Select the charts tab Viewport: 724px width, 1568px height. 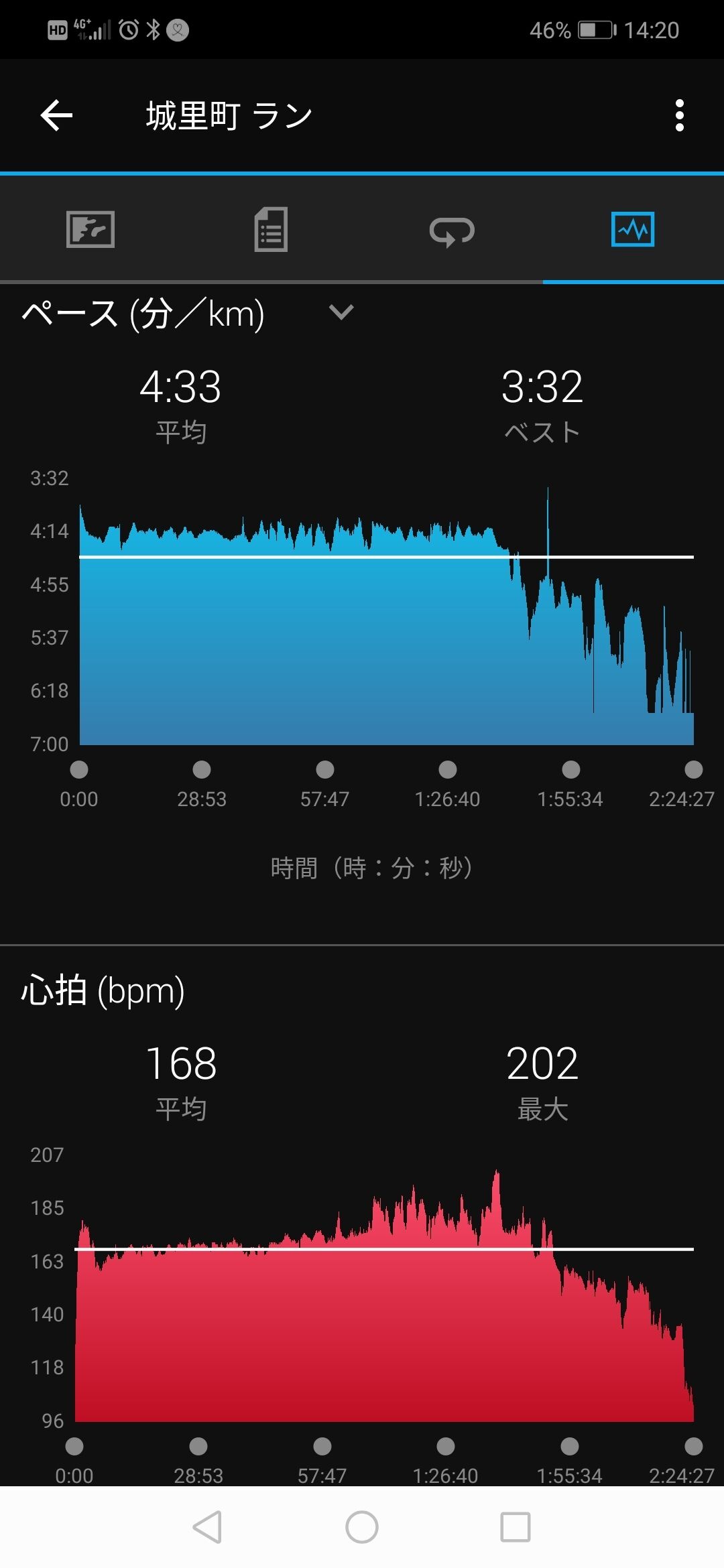633,230
